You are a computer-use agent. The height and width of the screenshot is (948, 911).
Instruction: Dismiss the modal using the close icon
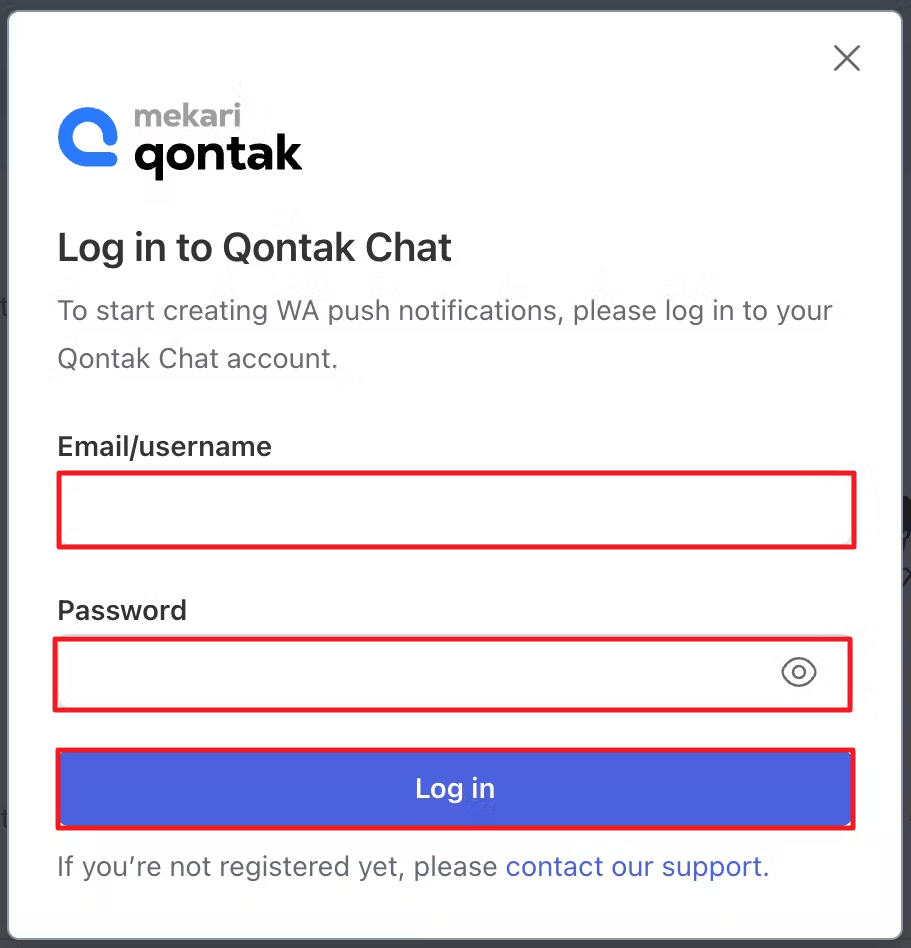[846, 58]
